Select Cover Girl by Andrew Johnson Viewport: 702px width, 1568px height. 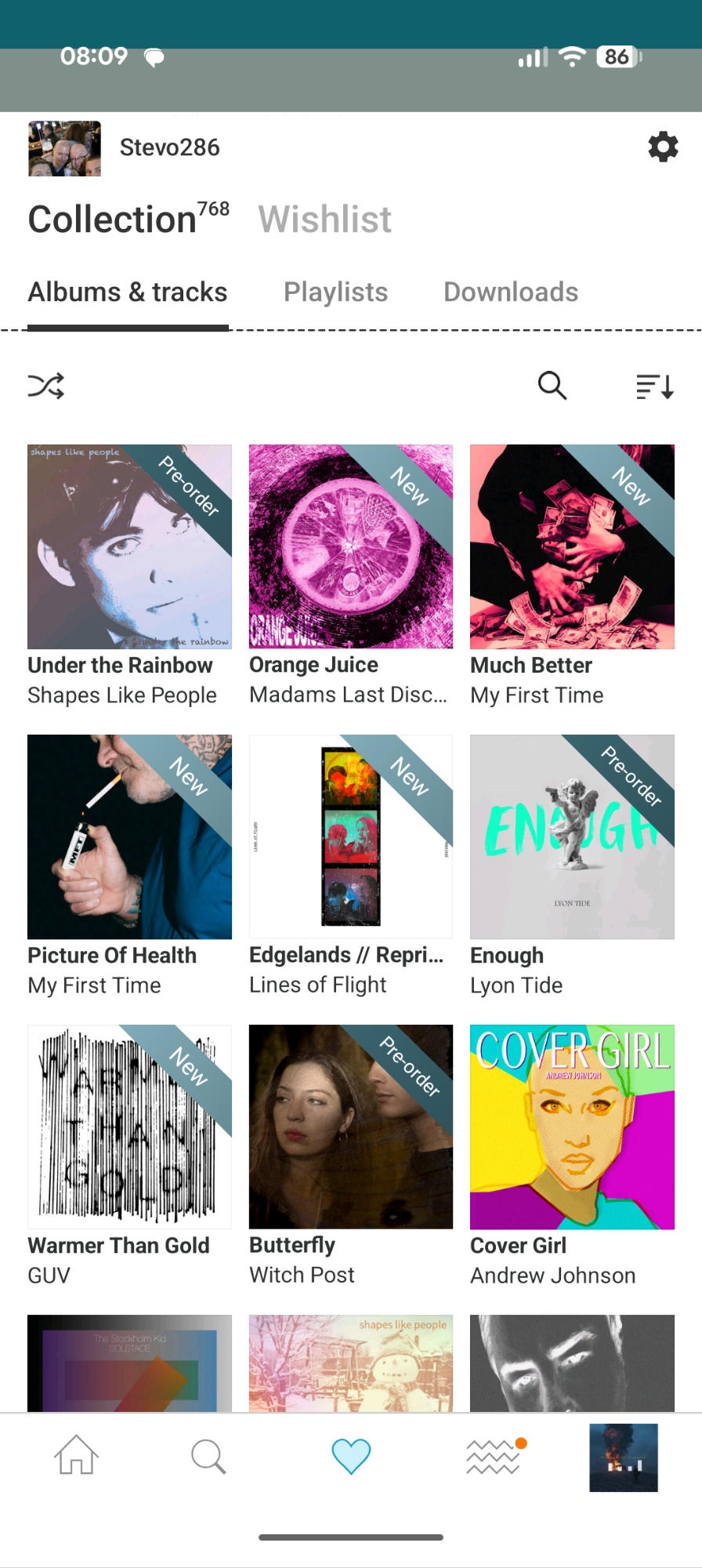[572, 1127]
